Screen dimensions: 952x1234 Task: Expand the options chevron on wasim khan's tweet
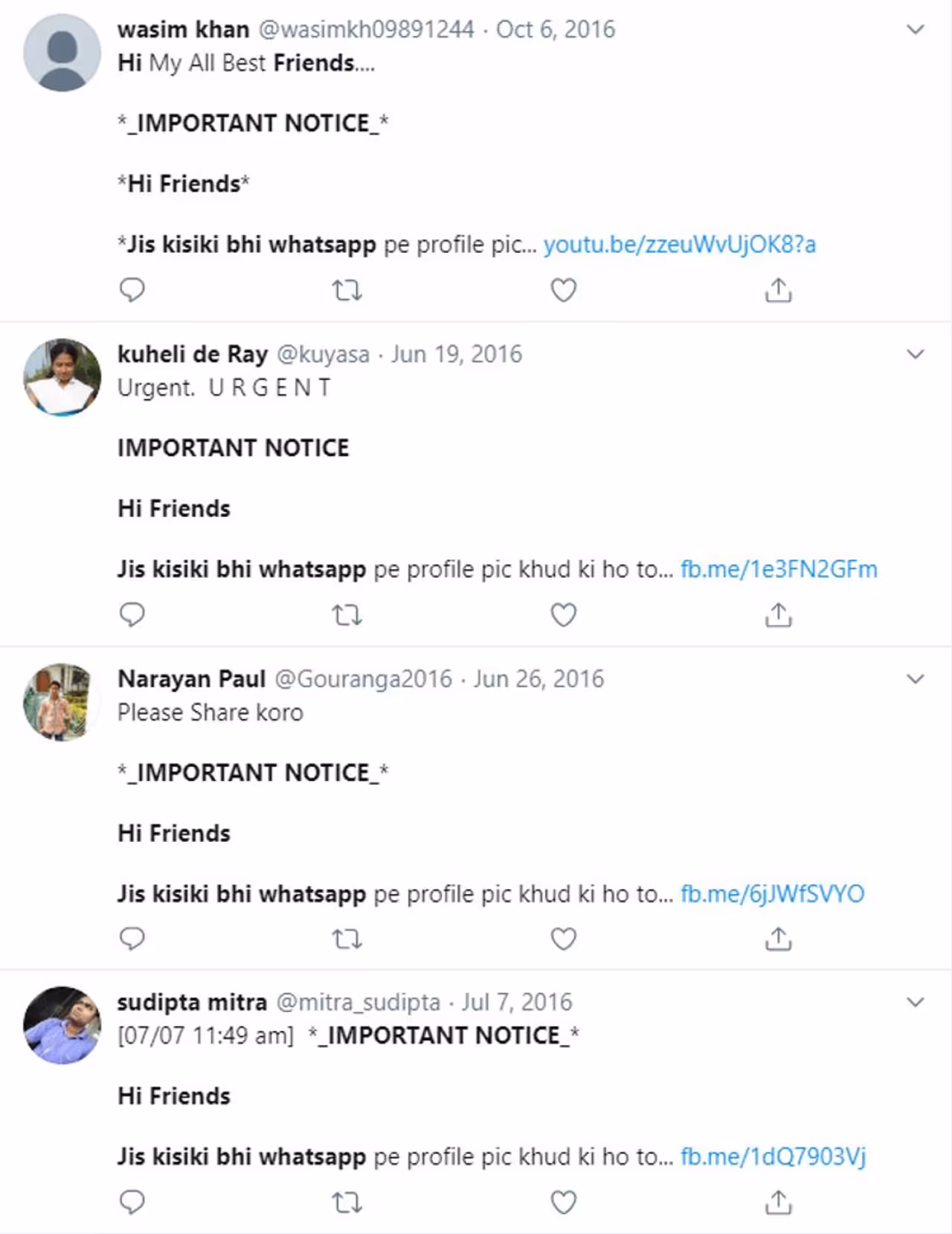(x=916, y=30)
